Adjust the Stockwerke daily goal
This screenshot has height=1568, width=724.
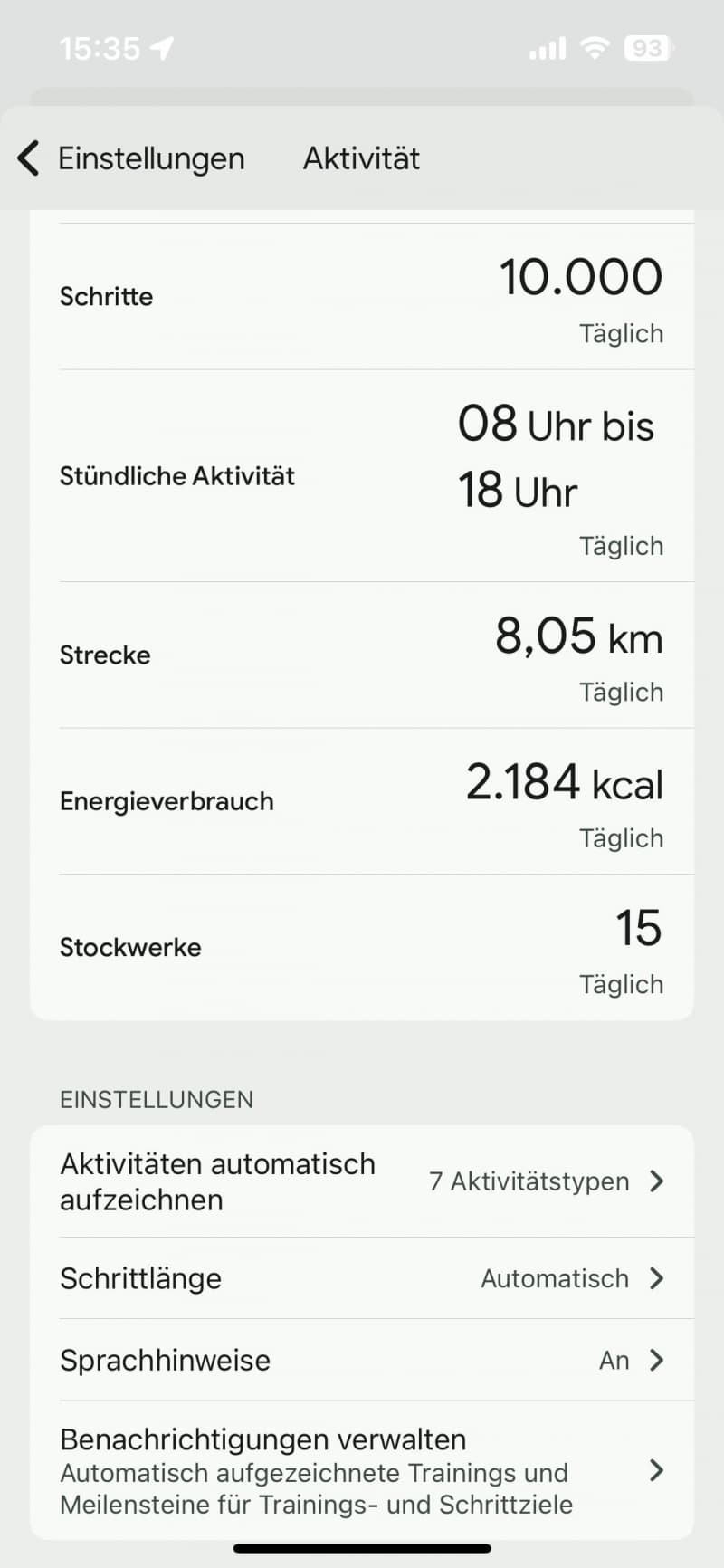click(x=362, y=947)
